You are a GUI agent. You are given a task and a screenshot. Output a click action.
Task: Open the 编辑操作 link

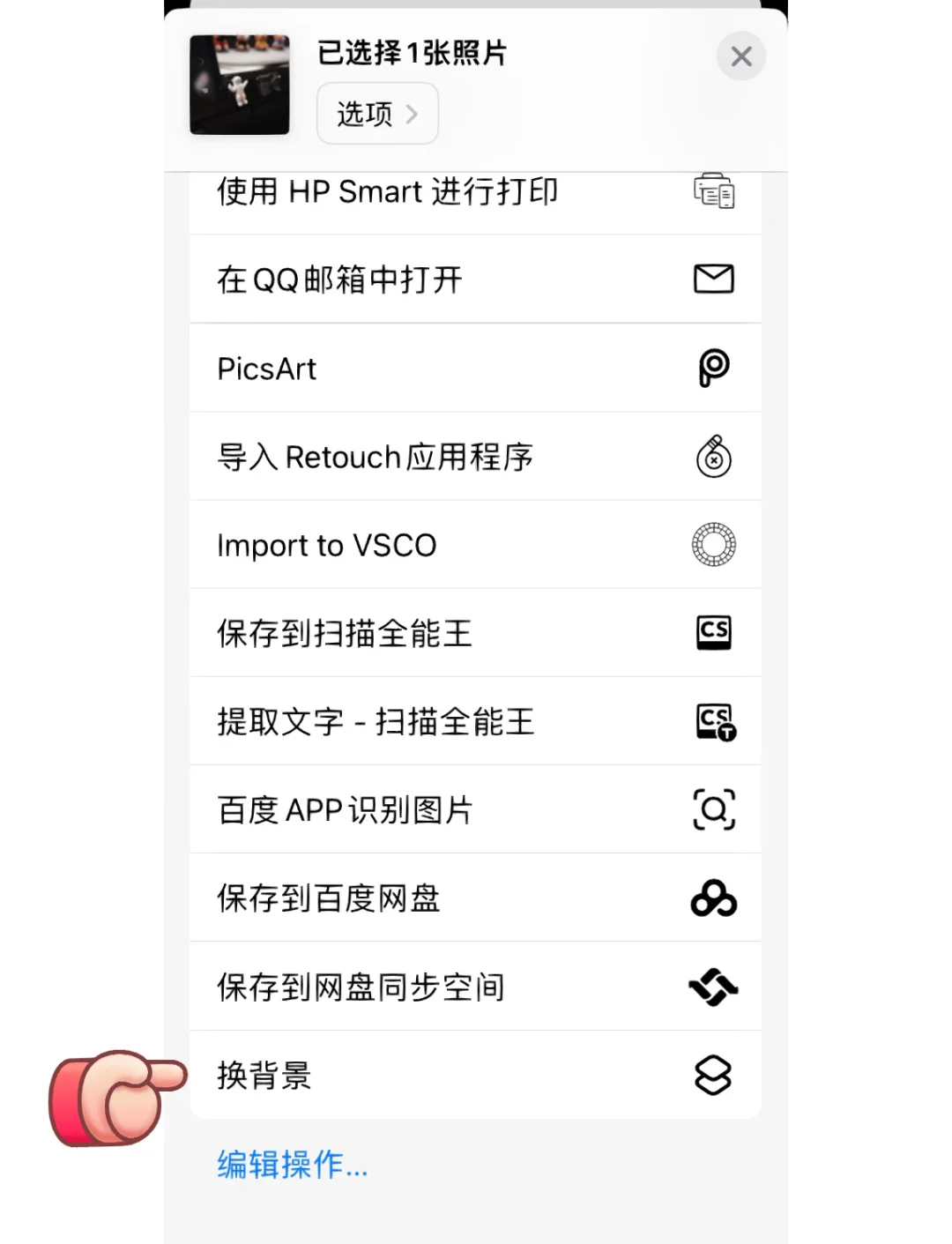(x=293, y=1165)
